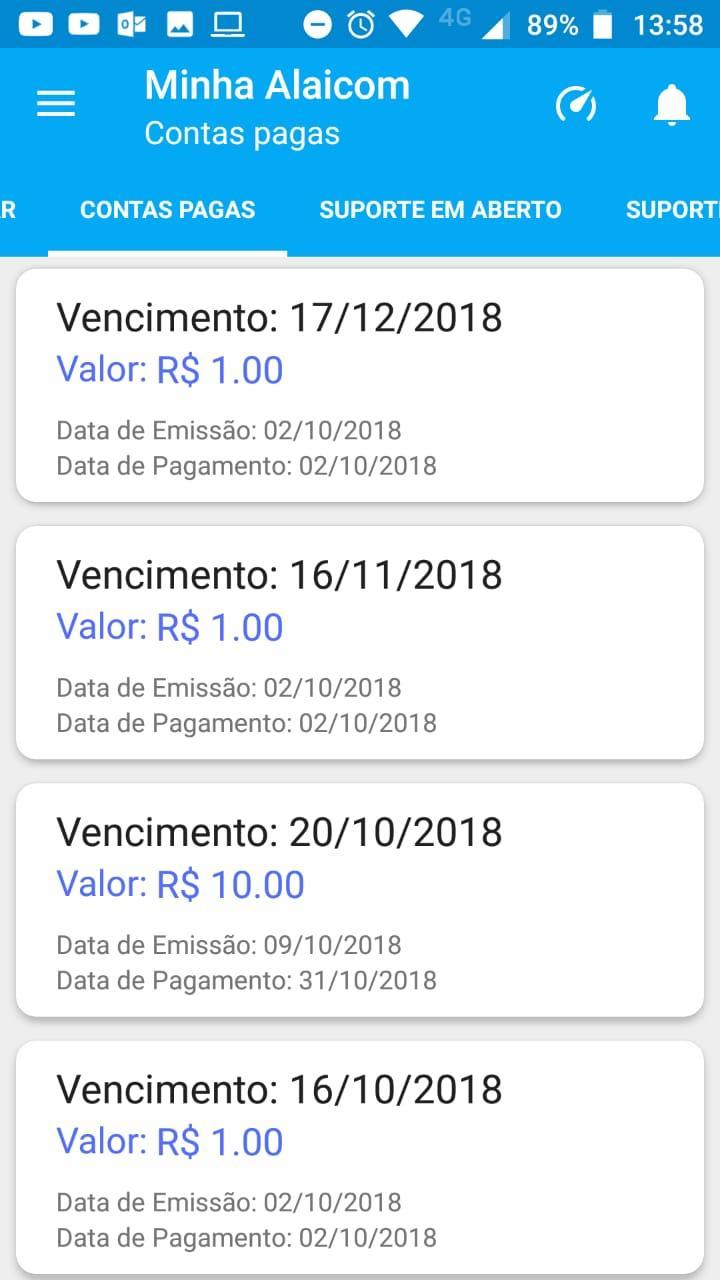The width and height of the screenshot is (720, 1280).
Task: Open the notifications bell
Action: [672, 104]
